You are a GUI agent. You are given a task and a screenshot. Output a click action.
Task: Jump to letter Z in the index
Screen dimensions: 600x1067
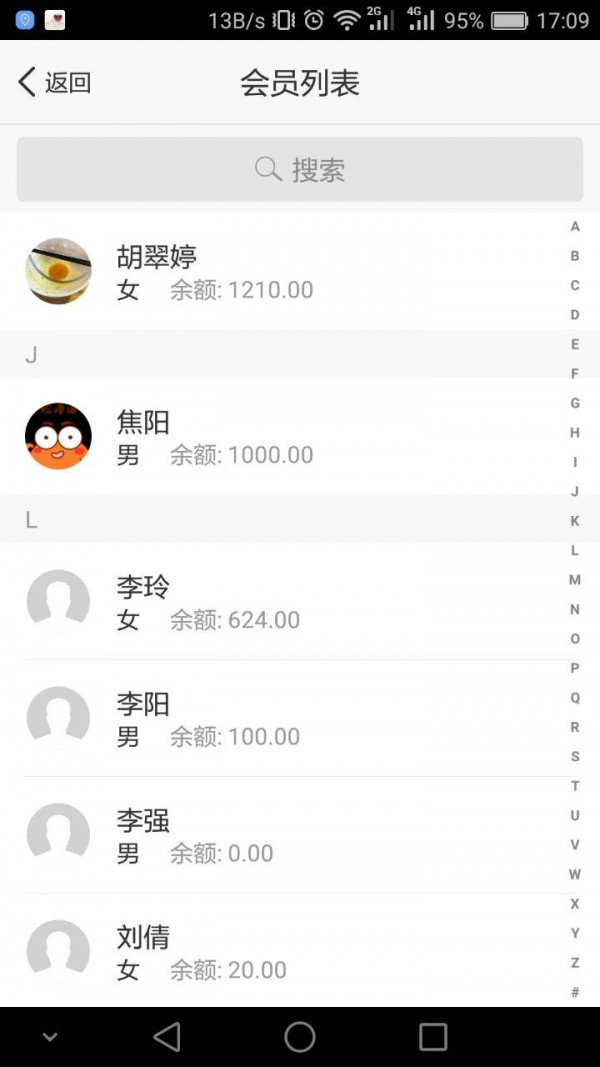575,963
